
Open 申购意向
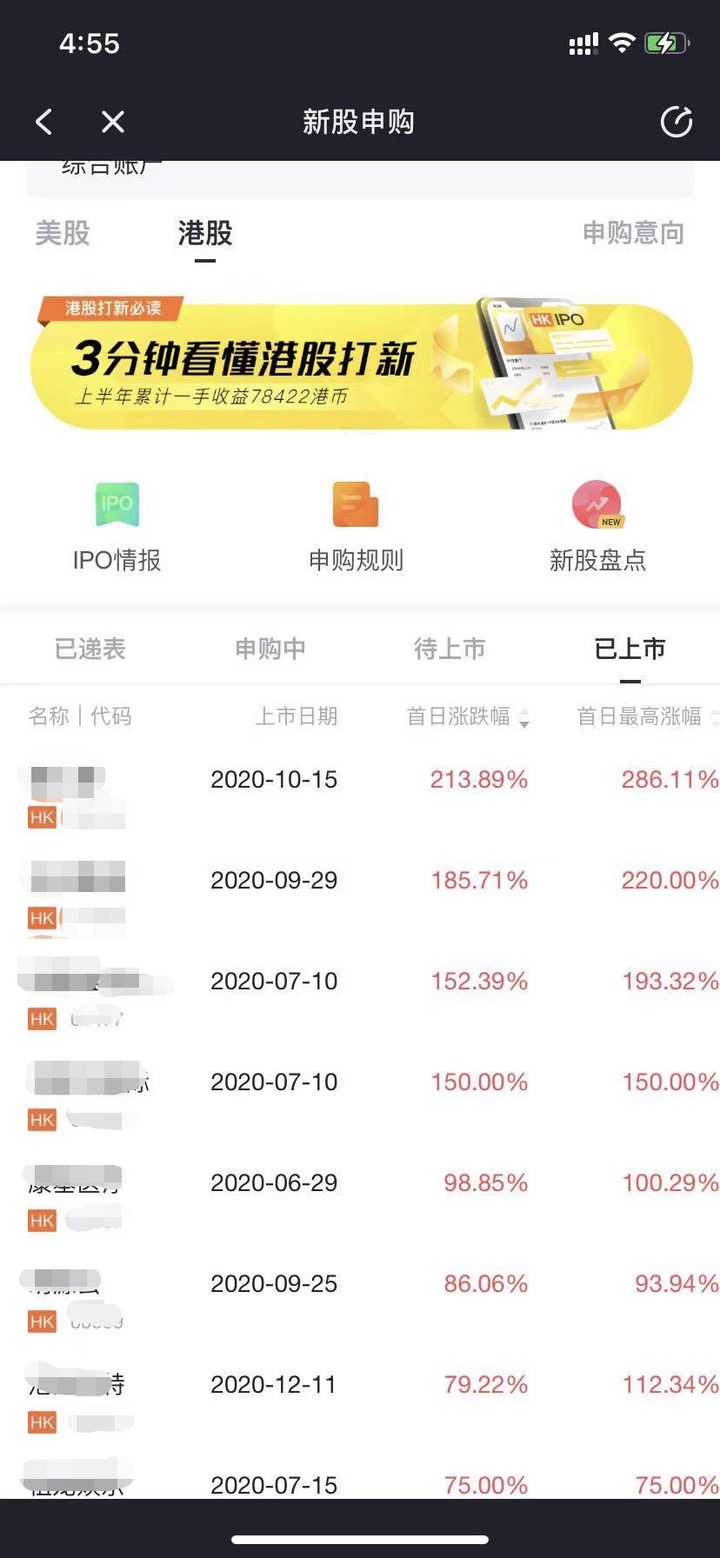click(633, 233)
